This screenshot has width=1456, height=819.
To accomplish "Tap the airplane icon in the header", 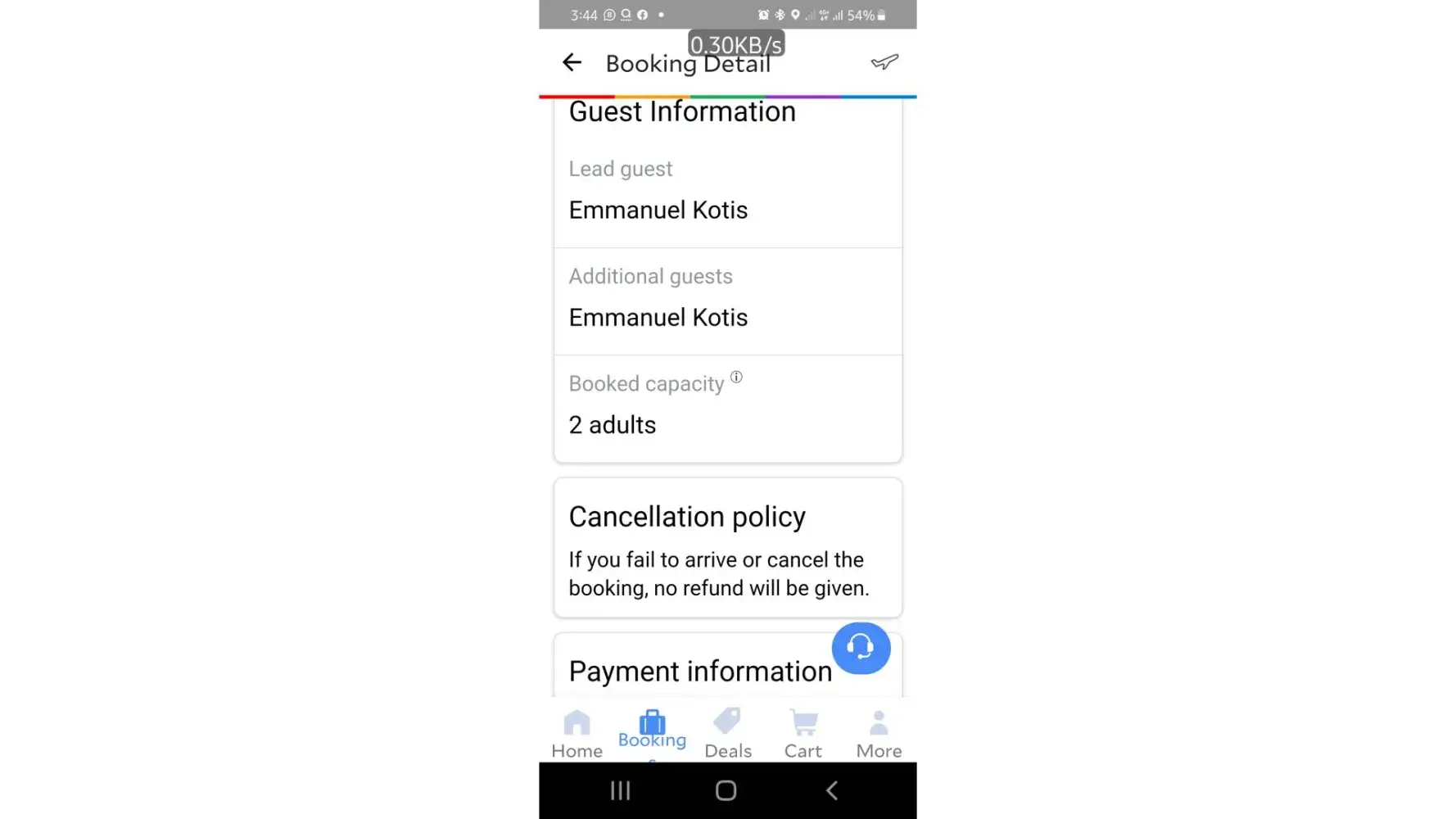I will (884, 62).
